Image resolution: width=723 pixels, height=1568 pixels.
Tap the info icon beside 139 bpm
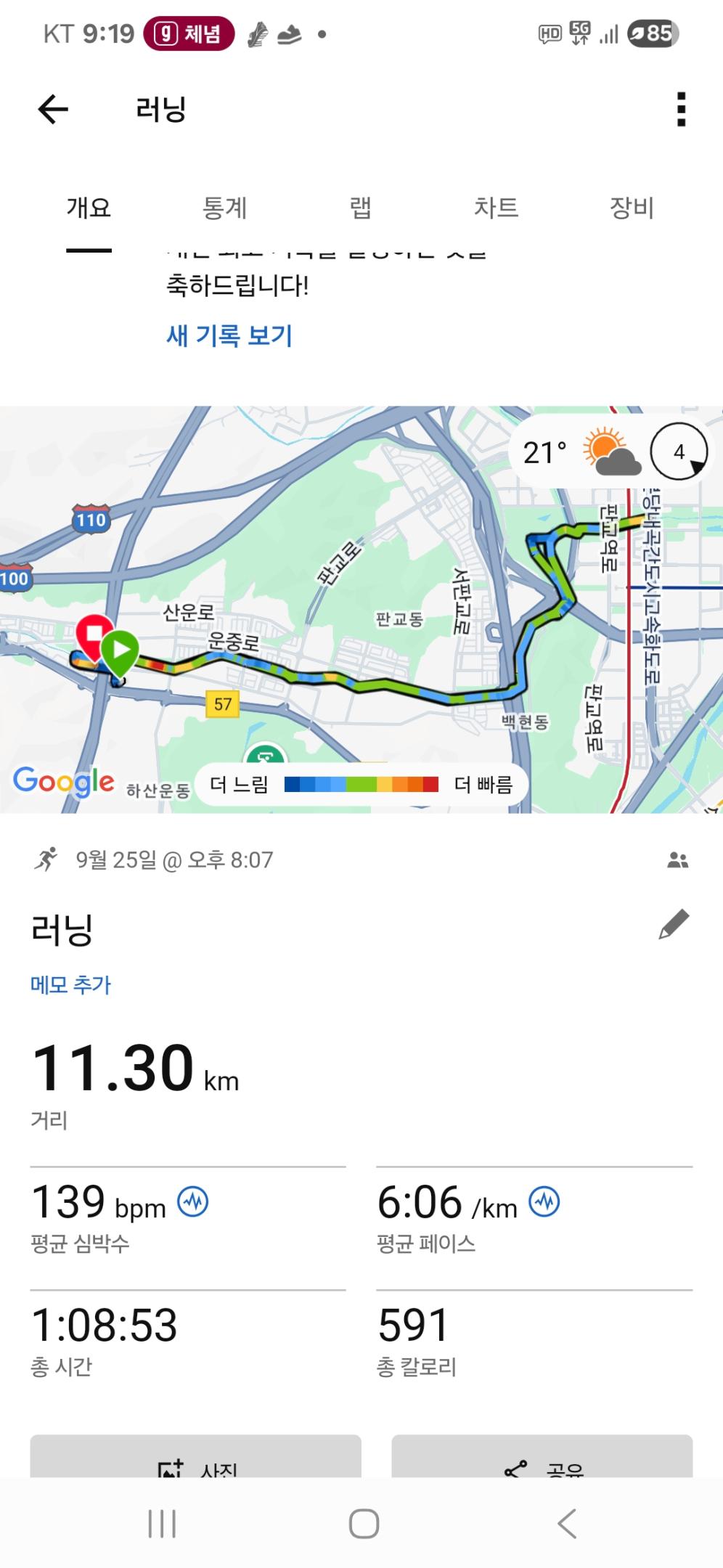pyautogui.click(x=194, y=1202)
